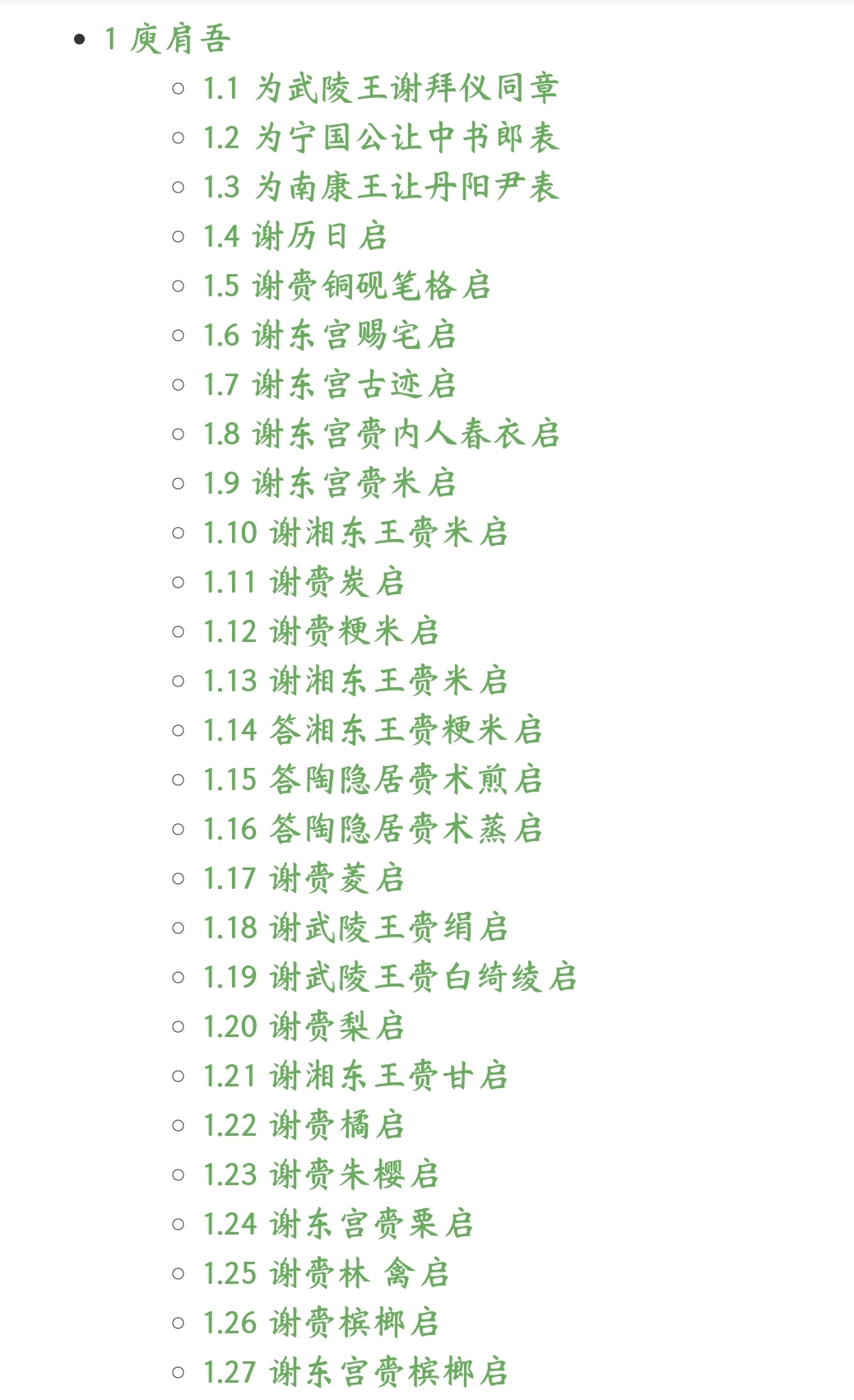This screenshot has width=854, height=1400.
Task: Open link 1.2 为宁国公让中书郎表
Action: 381,137
